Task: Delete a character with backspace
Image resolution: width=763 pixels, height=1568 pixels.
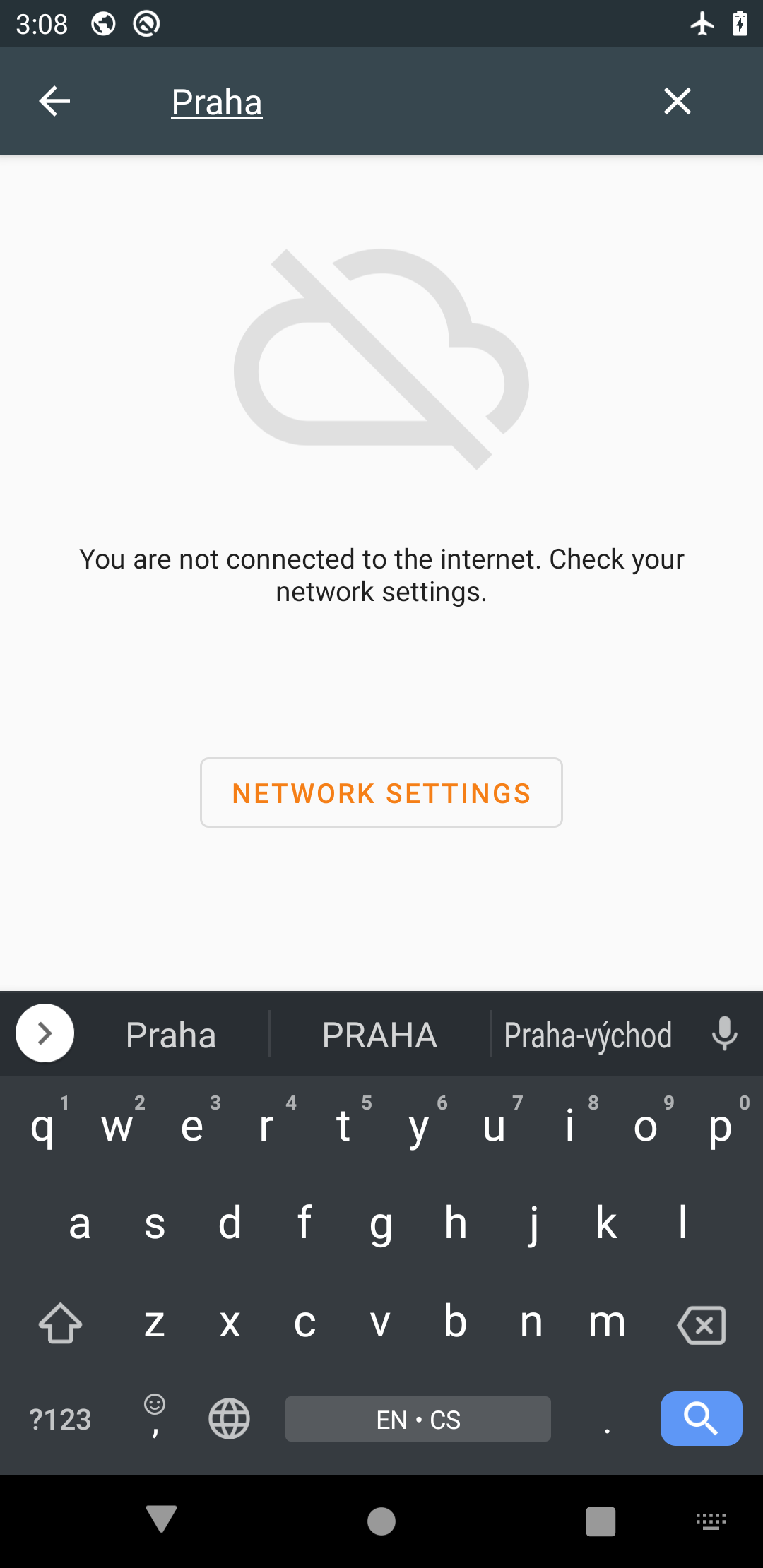Action: [702, 1324]
